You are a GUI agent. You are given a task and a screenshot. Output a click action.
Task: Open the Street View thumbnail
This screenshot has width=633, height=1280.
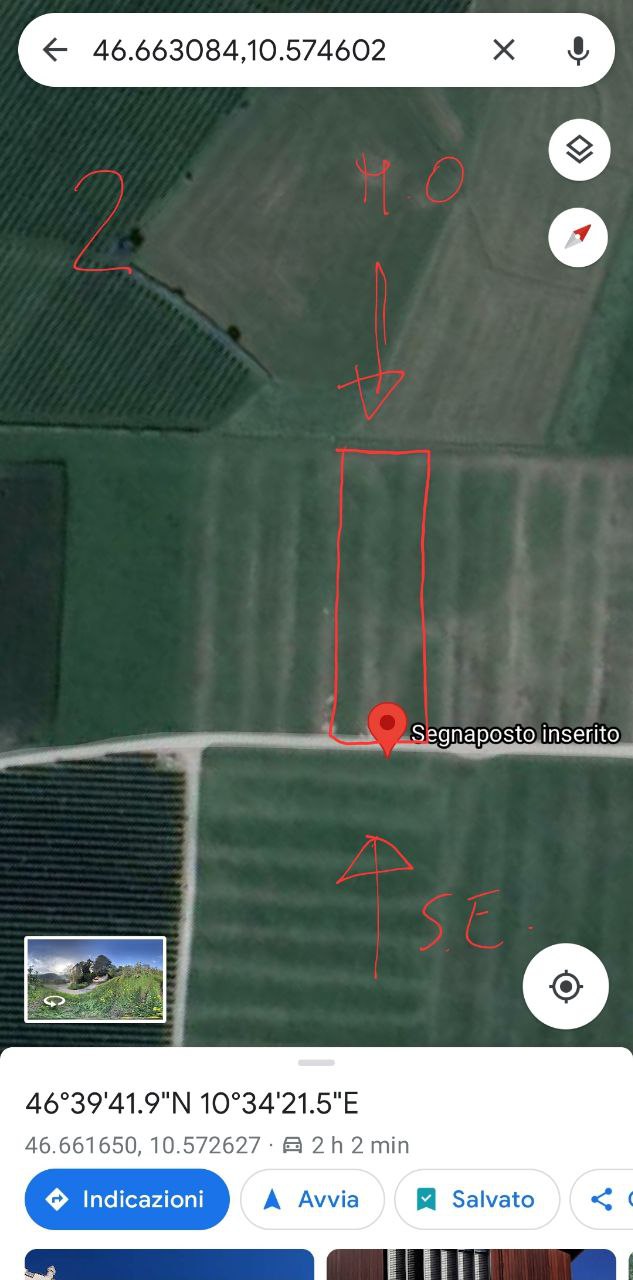pyautogui.click(x=95, y=979)
